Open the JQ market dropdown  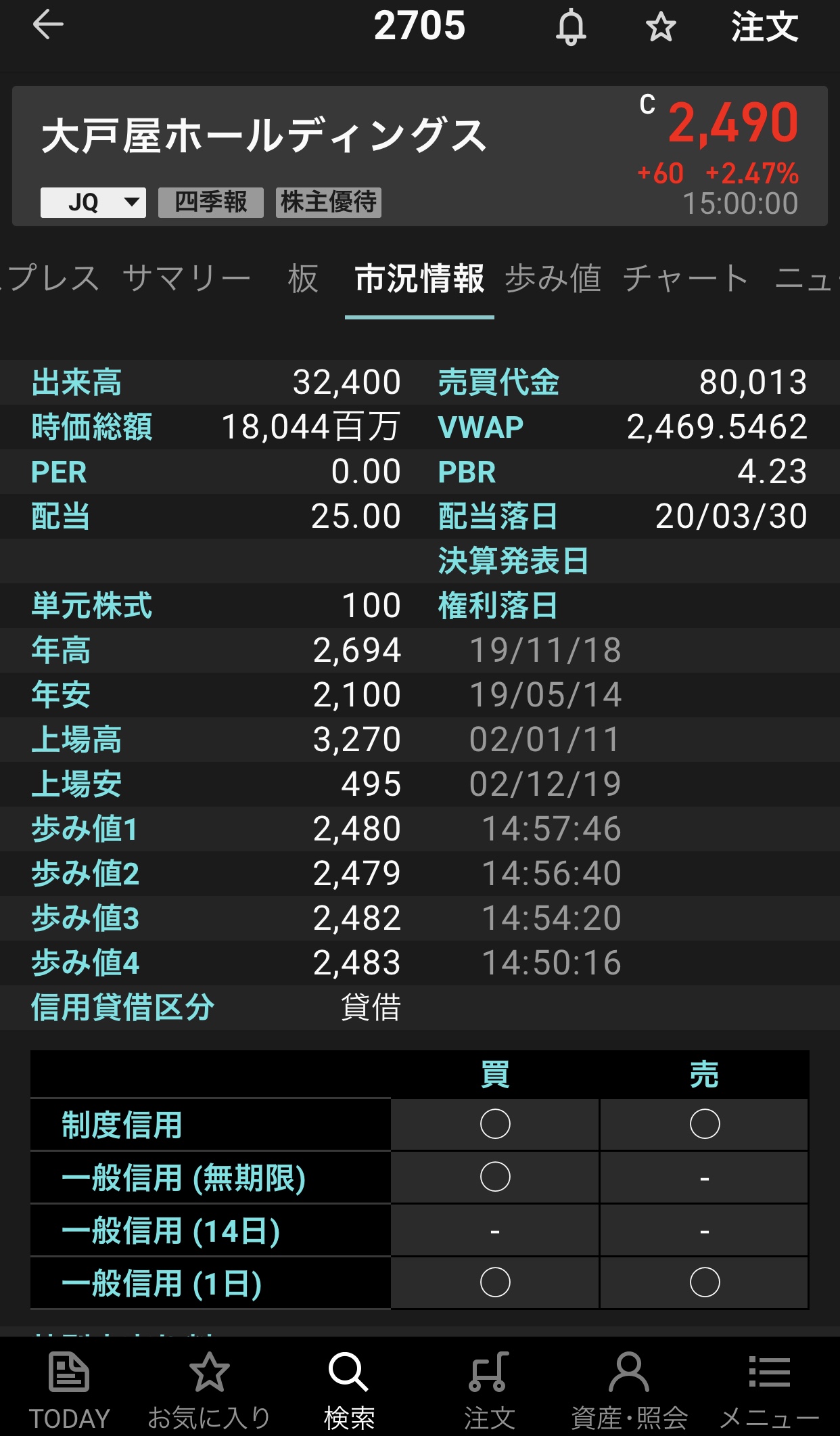(x=93, y=202)
